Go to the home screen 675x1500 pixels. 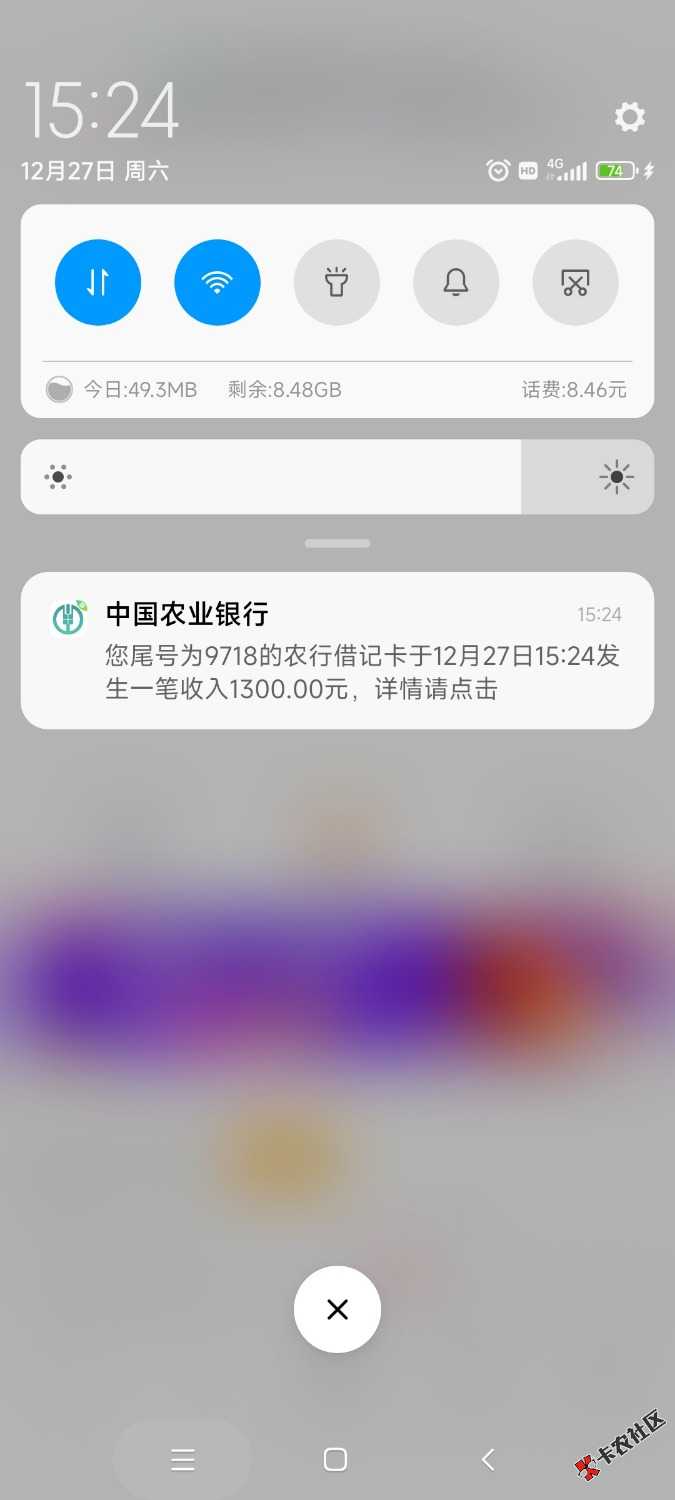pyautogui.click(x=336, y=1460)
